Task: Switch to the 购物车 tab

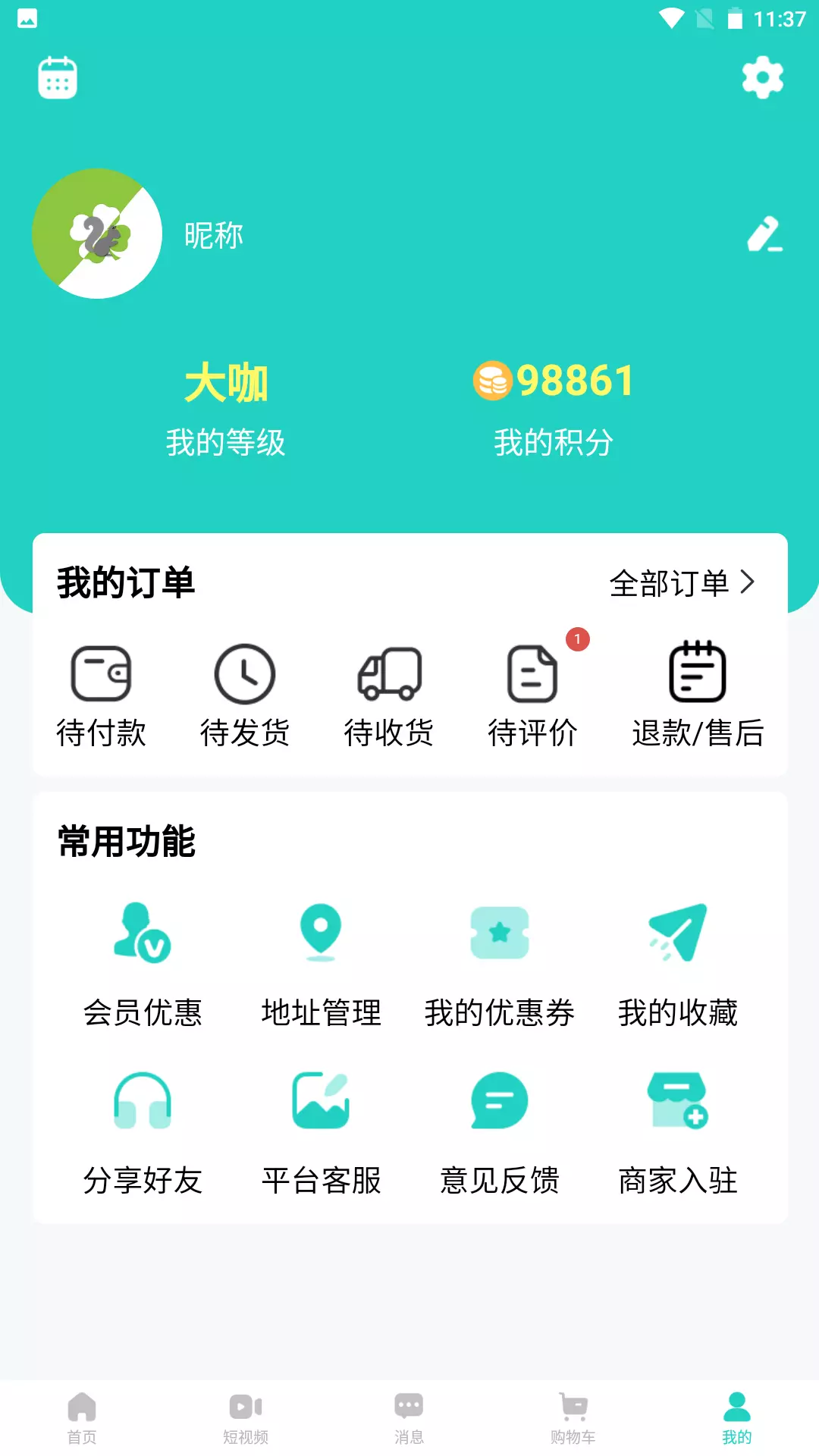Action: click(x=573, y=1418)
